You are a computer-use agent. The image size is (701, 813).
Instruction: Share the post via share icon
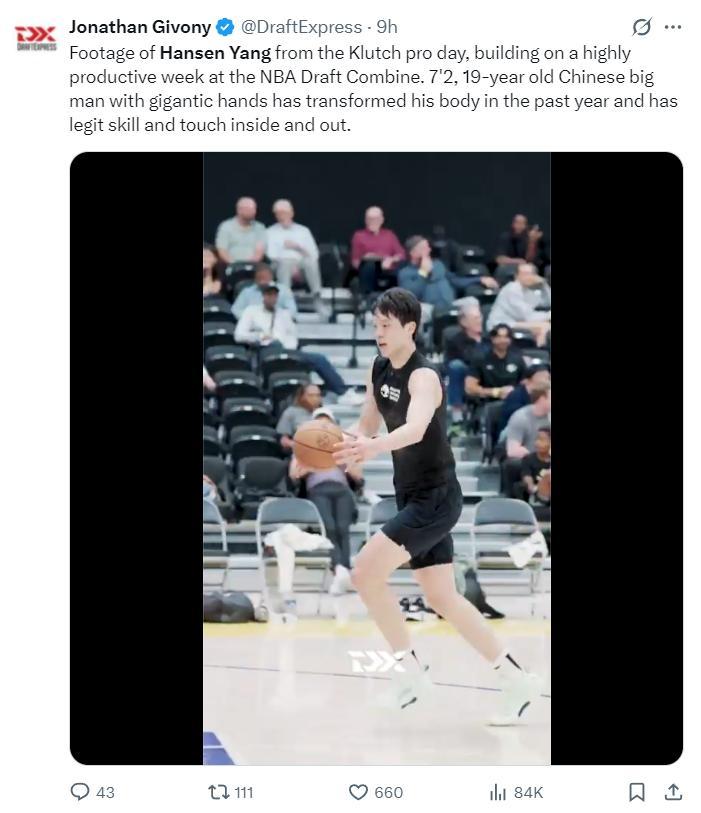[673, 792]
